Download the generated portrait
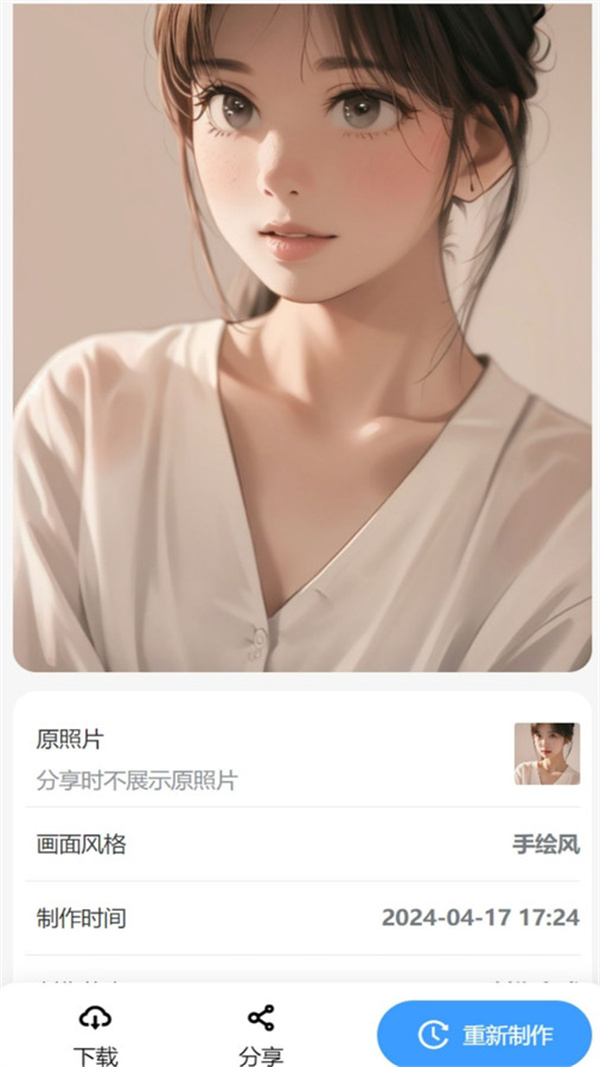 click(x=95, y=1034)
